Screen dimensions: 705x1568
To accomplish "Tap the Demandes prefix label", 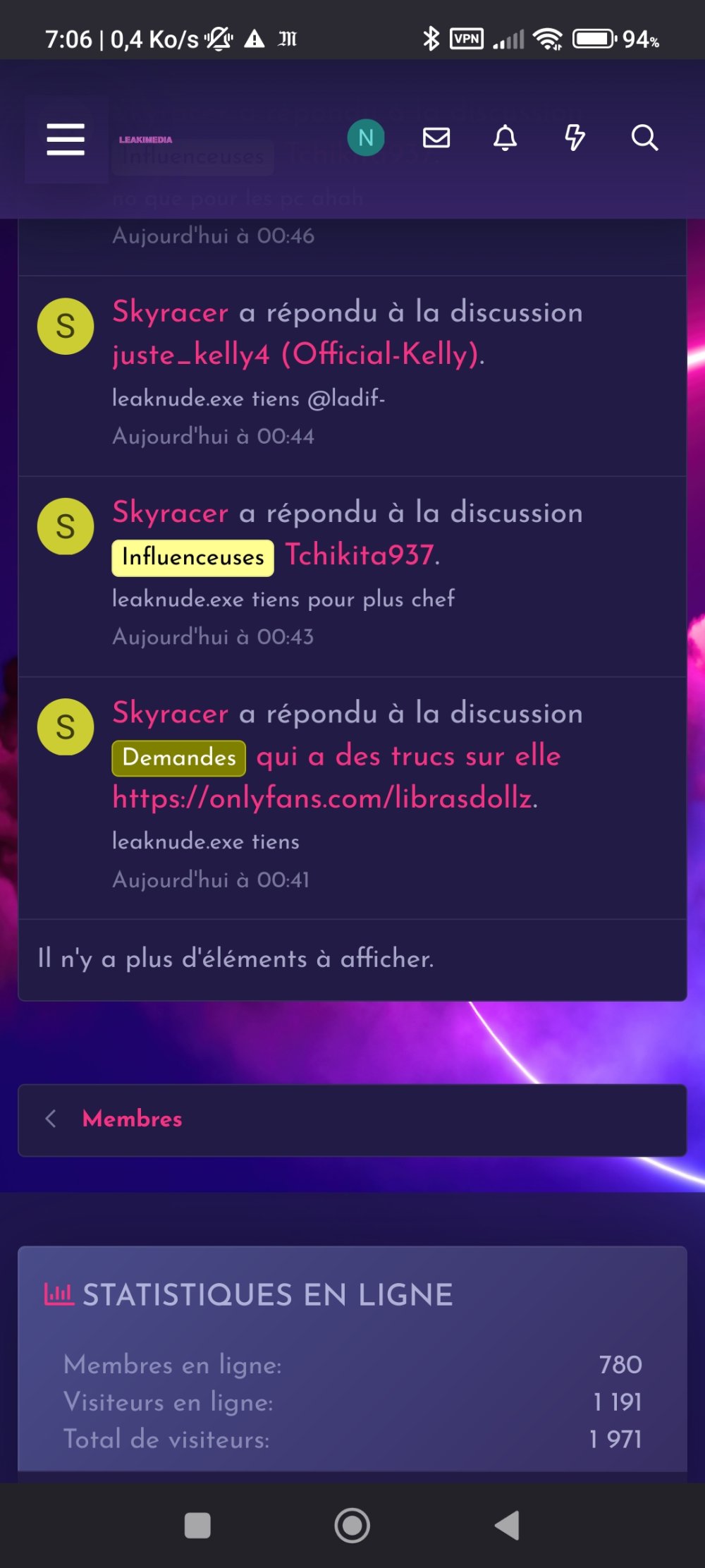I will 179,758.
